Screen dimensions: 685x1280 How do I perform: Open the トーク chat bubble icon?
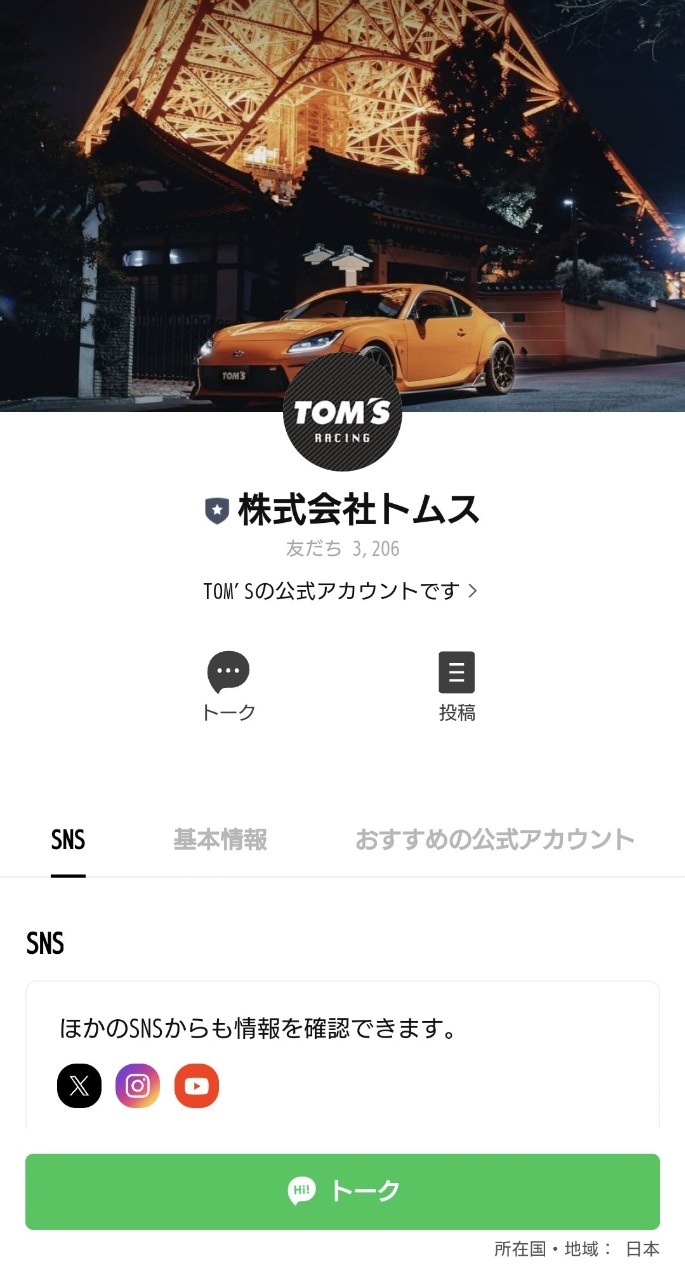pos(228,673)
